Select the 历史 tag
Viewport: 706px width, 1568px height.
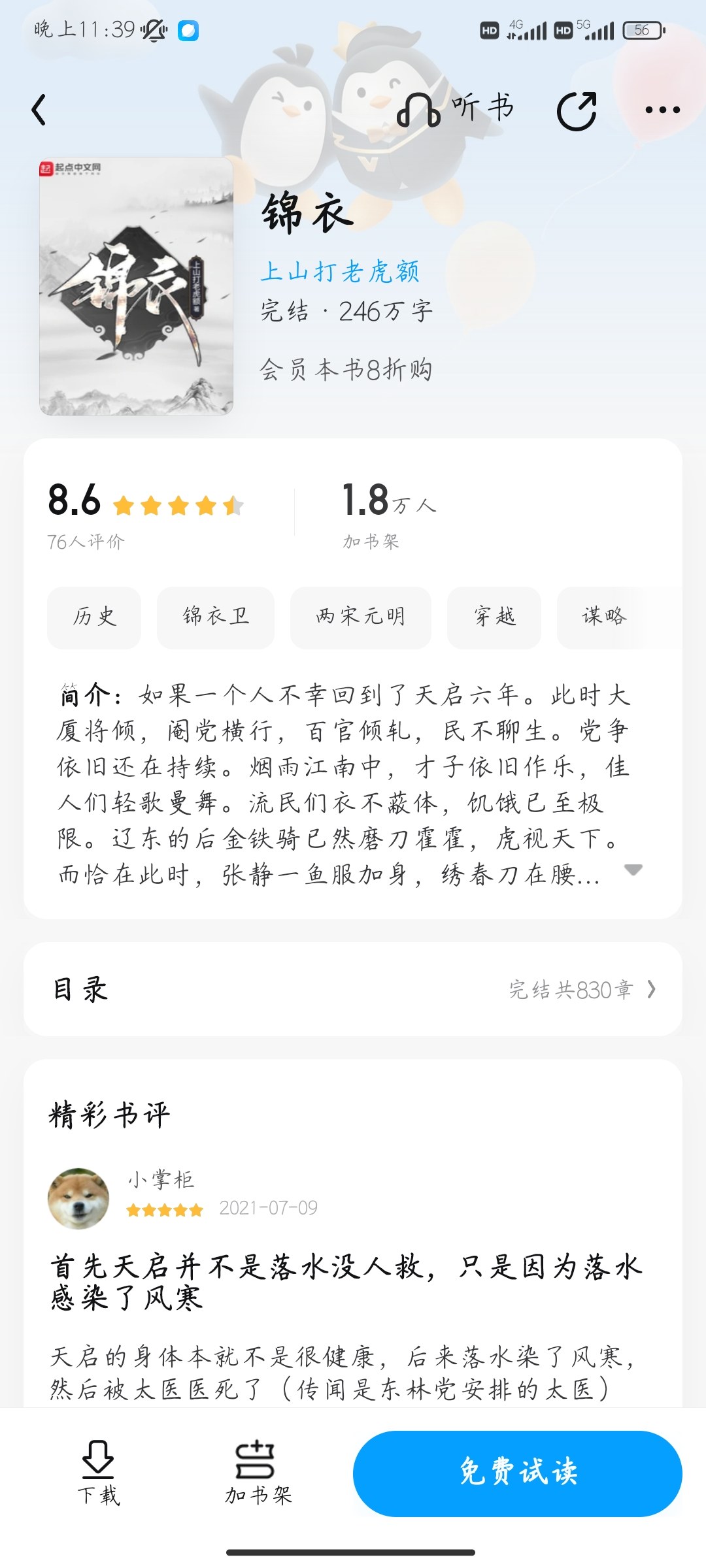pos(94,617)
